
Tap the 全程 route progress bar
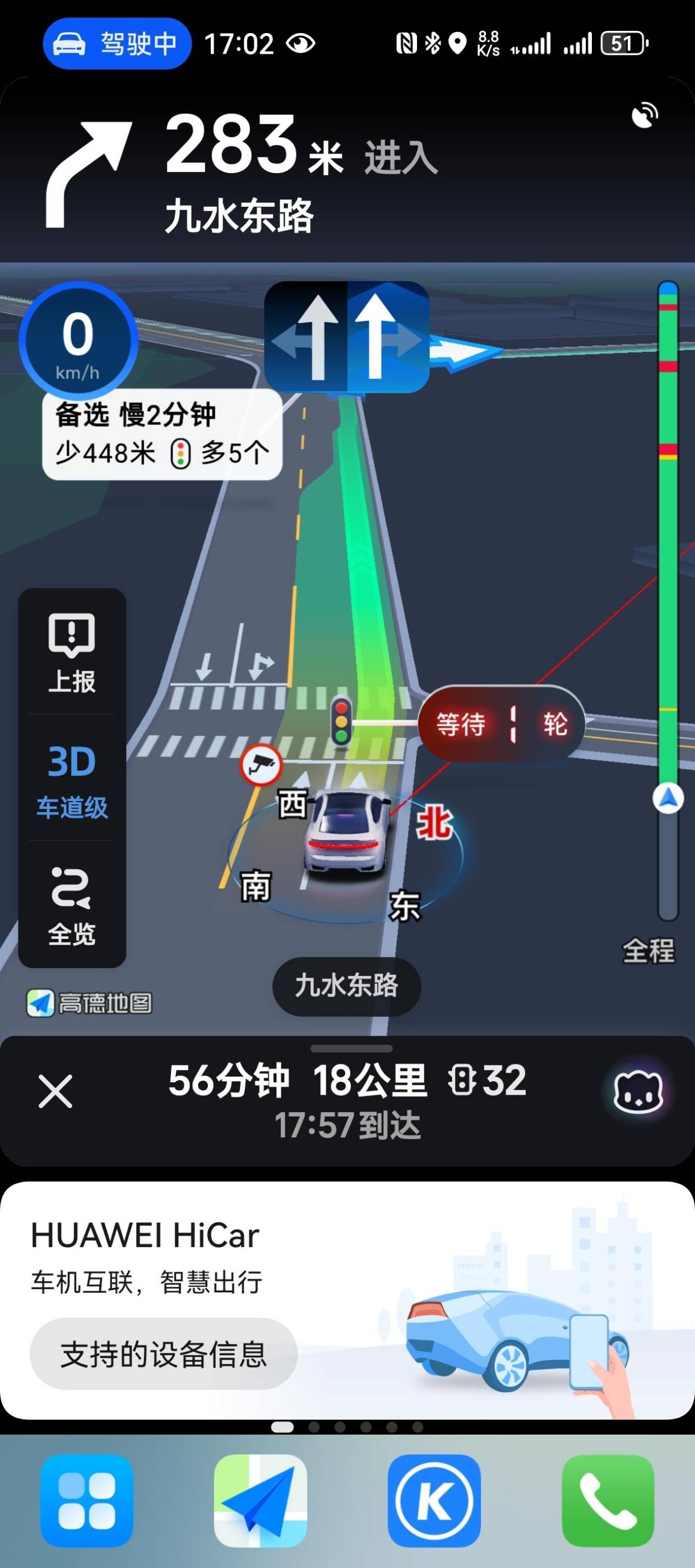tap(668, 599)
